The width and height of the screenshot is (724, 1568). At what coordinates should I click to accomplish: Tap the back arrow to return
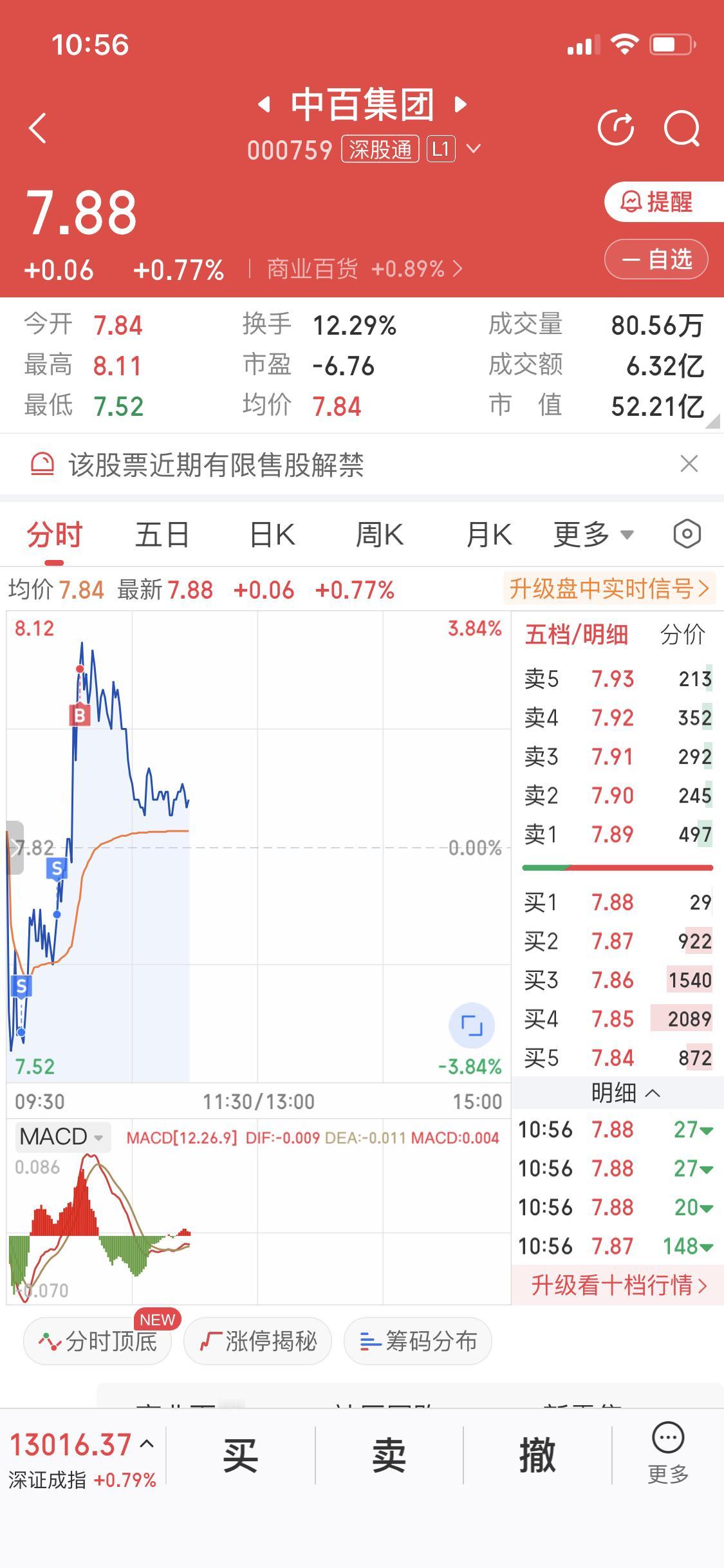coord(37,127)
